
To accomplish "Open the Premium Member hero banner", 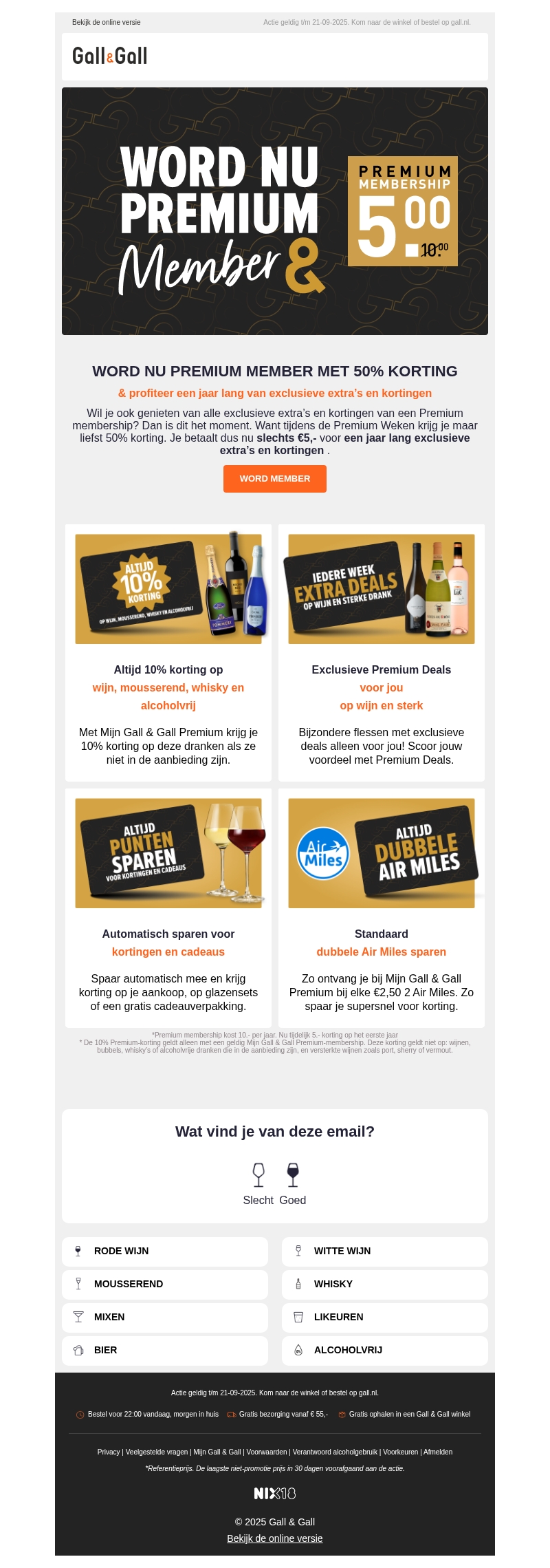I will point(274,211).
